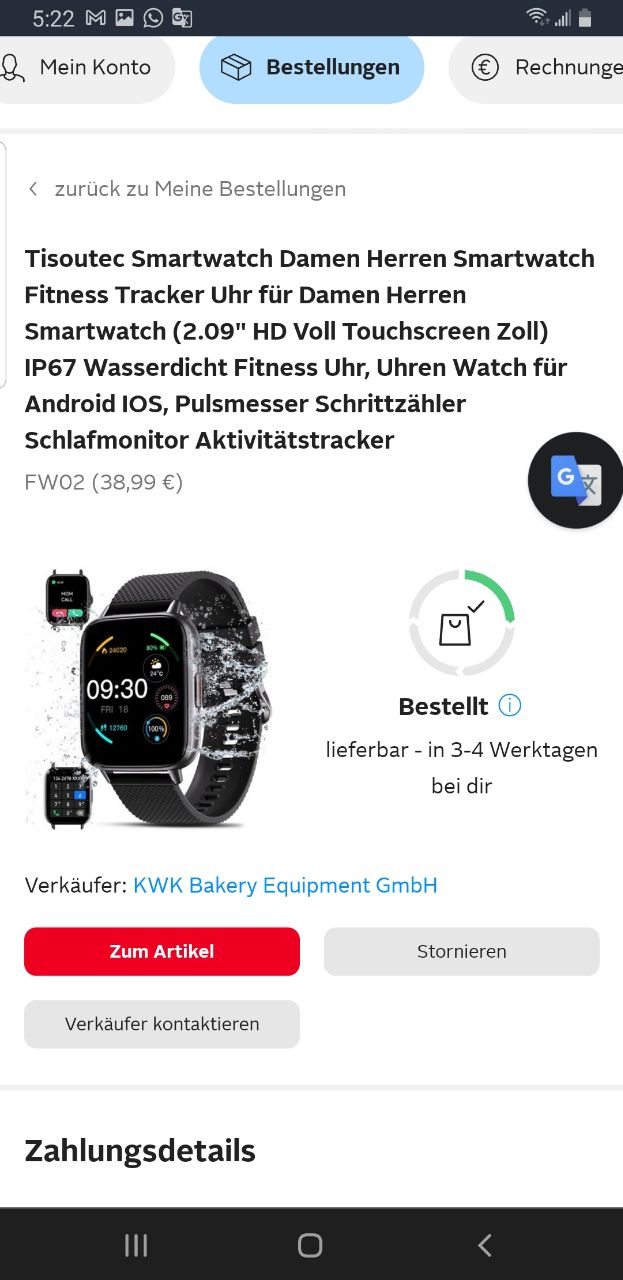Screen dimensions: 623x1280
Task: Show info about the Bestellt status
Action: 510,706
